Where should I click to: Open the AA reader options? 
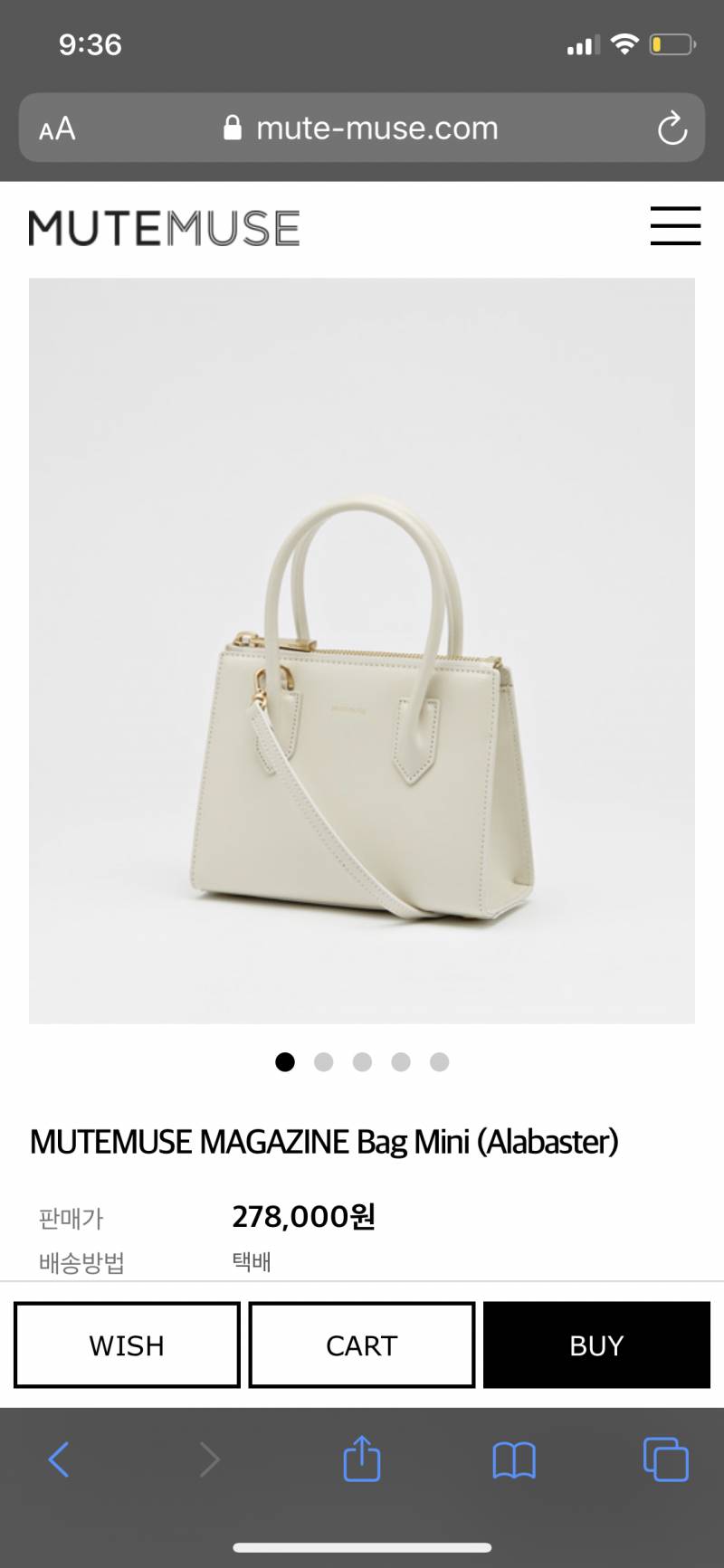[57, 128]
